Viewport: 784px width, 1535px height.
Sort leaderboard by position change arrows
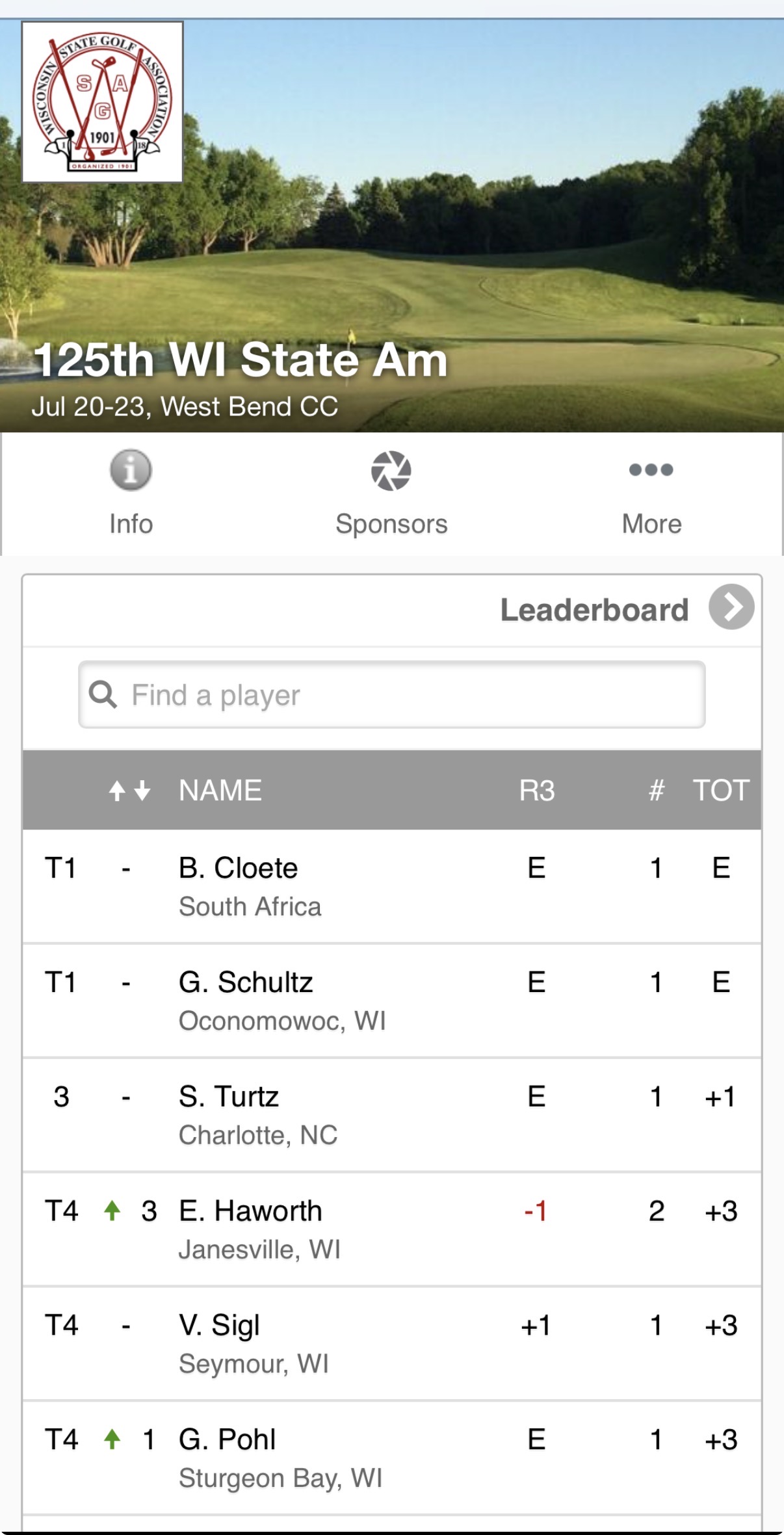click(129, 791)
